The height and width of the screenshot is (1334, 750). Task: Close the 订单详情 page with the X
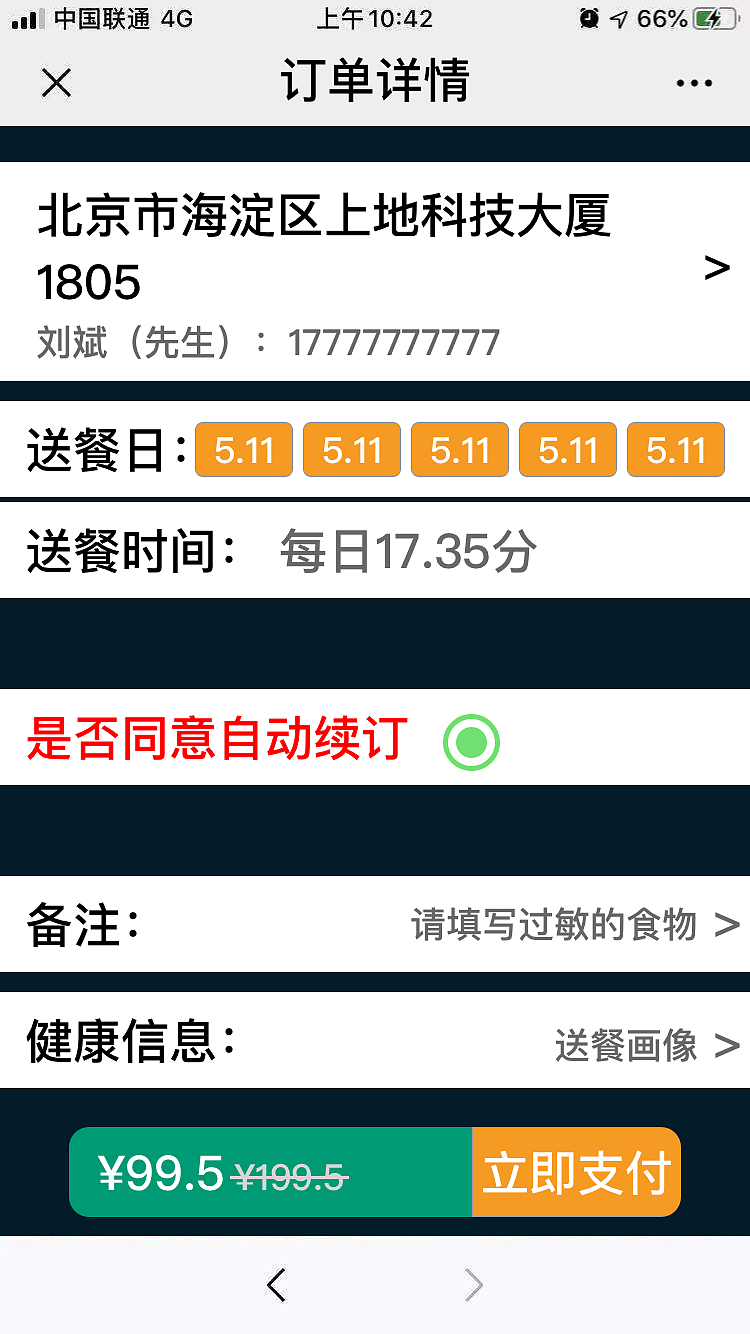pos(56,83)
